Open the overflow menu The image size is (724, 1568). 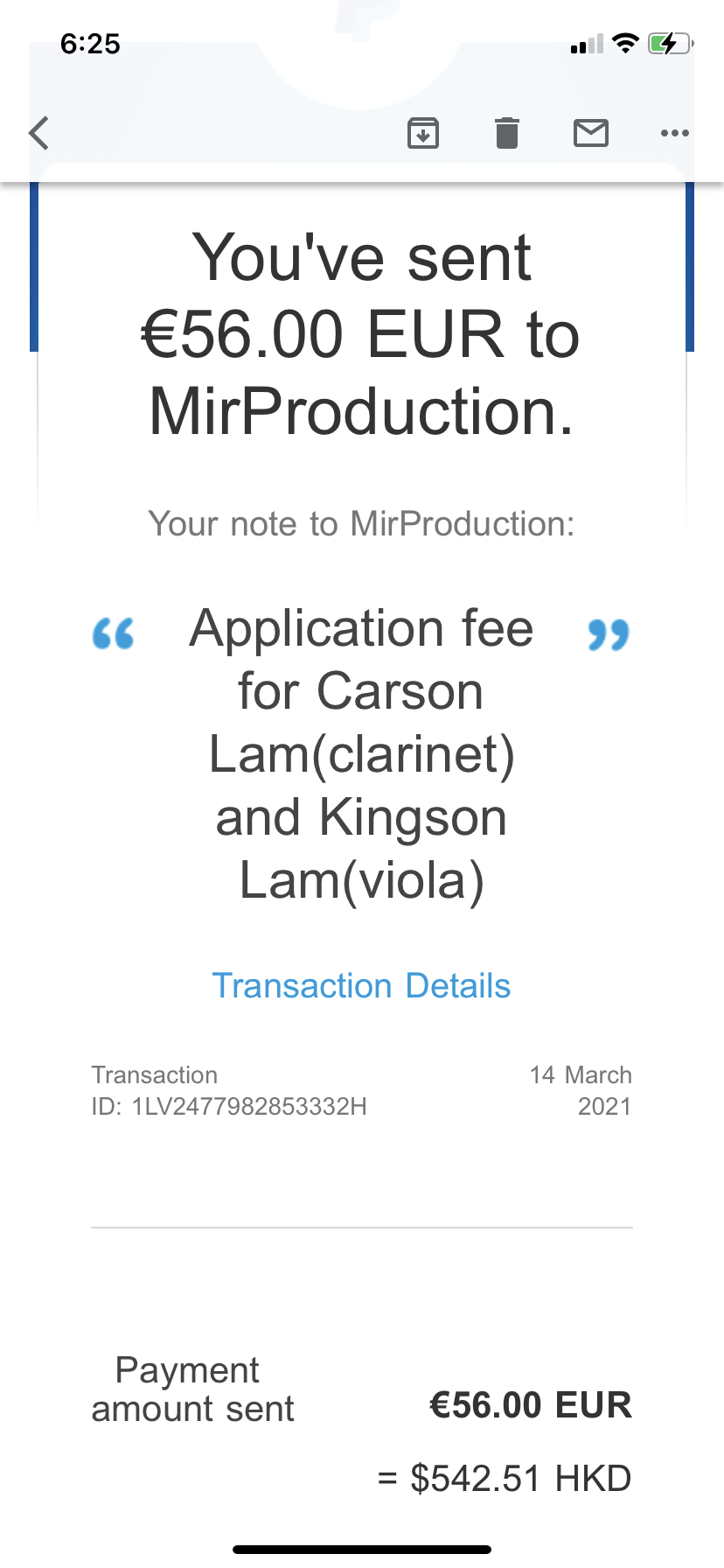tap(674, 133)
